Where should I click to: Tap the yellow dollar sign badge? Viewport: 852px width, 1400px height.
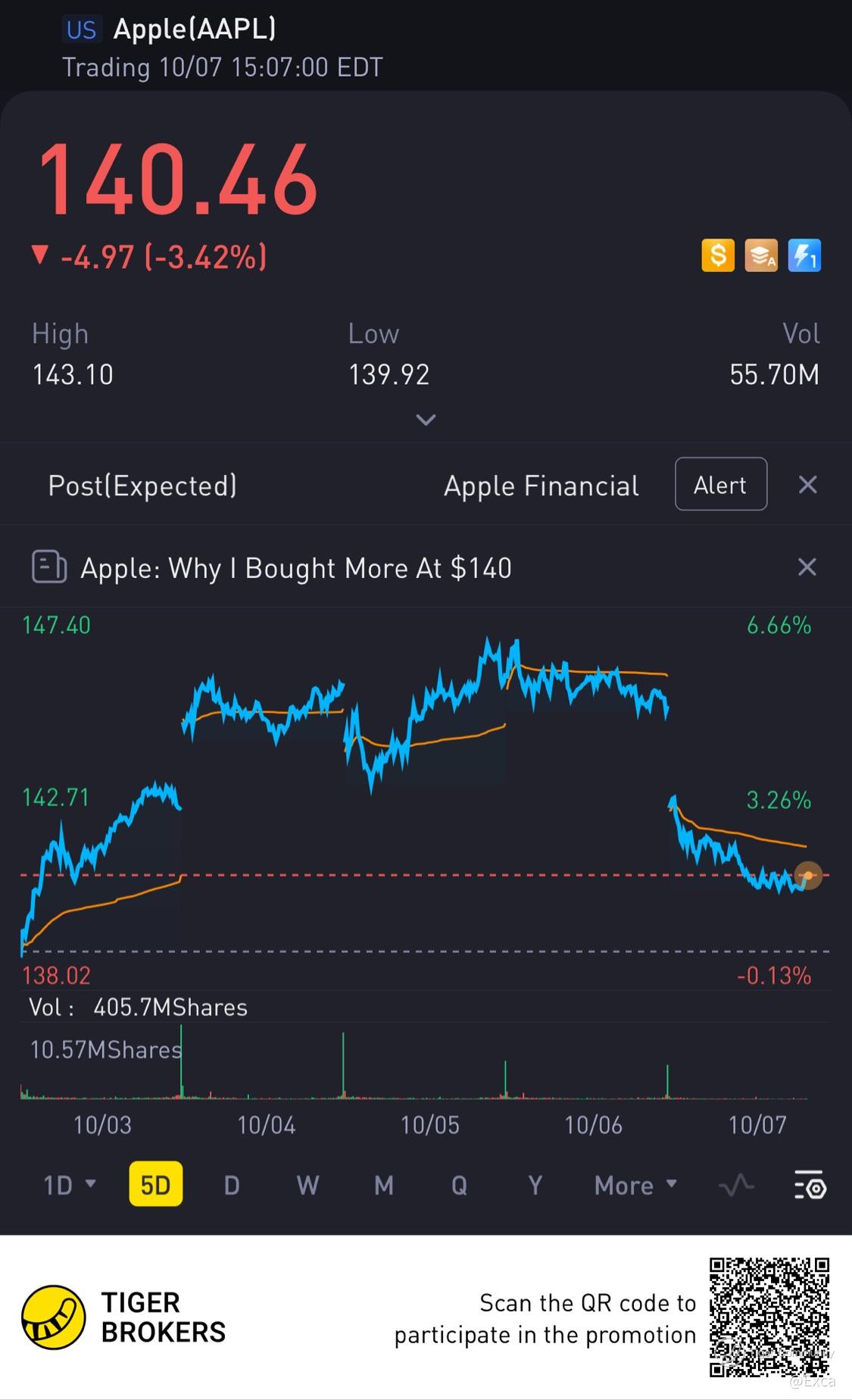click(x=718, y=255)
